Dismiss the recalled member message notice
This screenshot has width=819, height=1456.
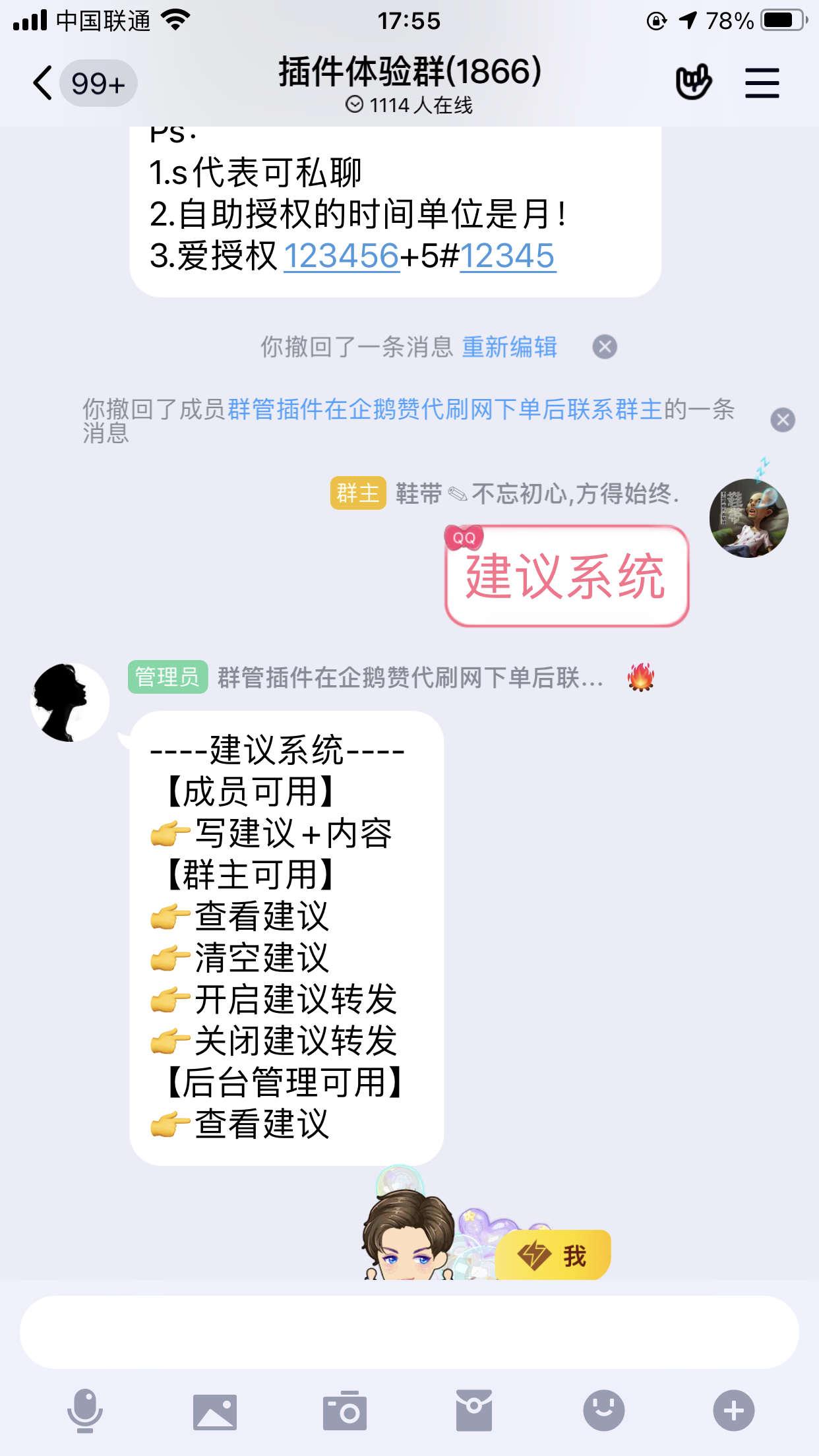[782, 420]
